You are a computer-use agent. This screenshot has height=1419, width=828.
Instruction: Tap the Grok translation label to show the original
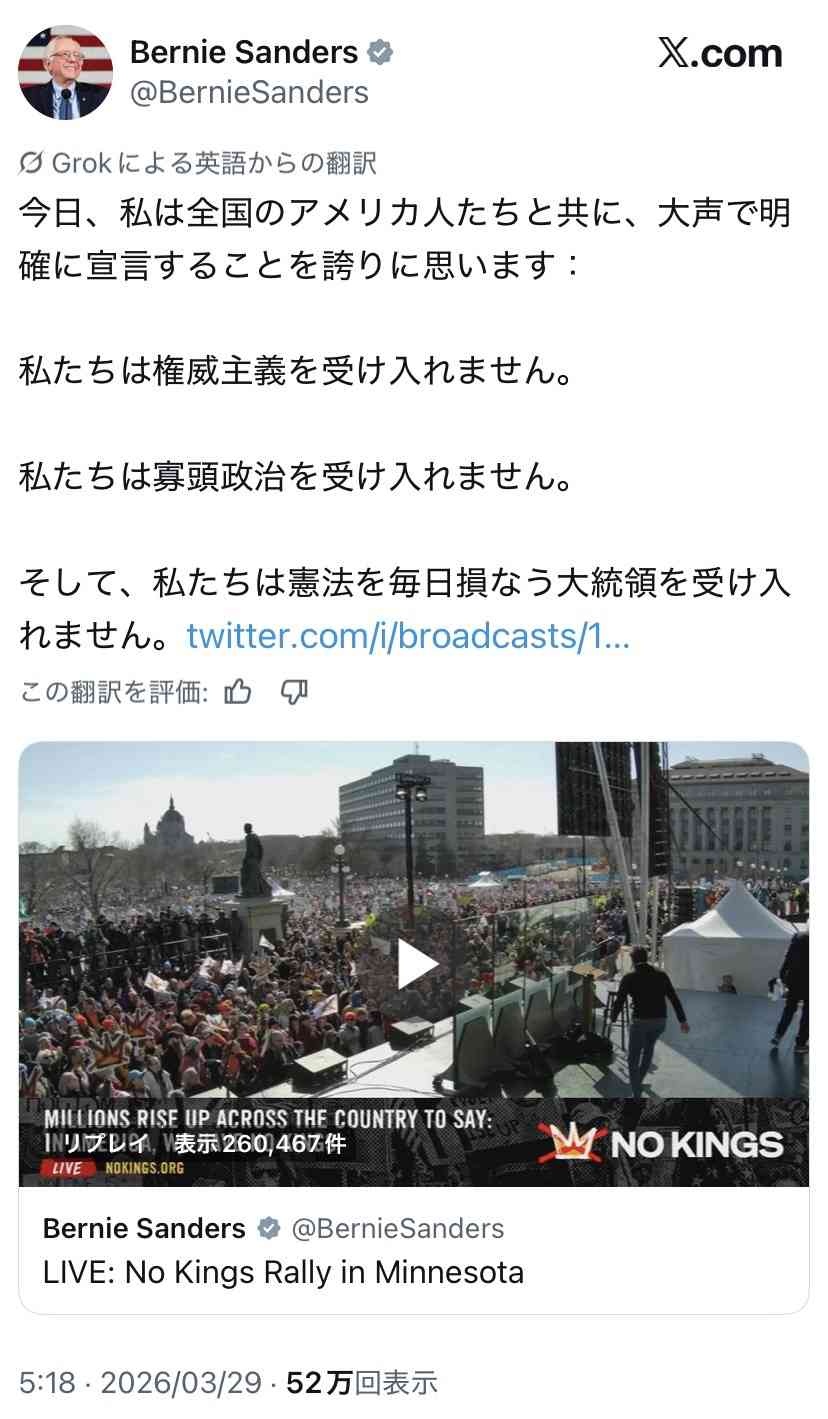click(x=198, y=163)
